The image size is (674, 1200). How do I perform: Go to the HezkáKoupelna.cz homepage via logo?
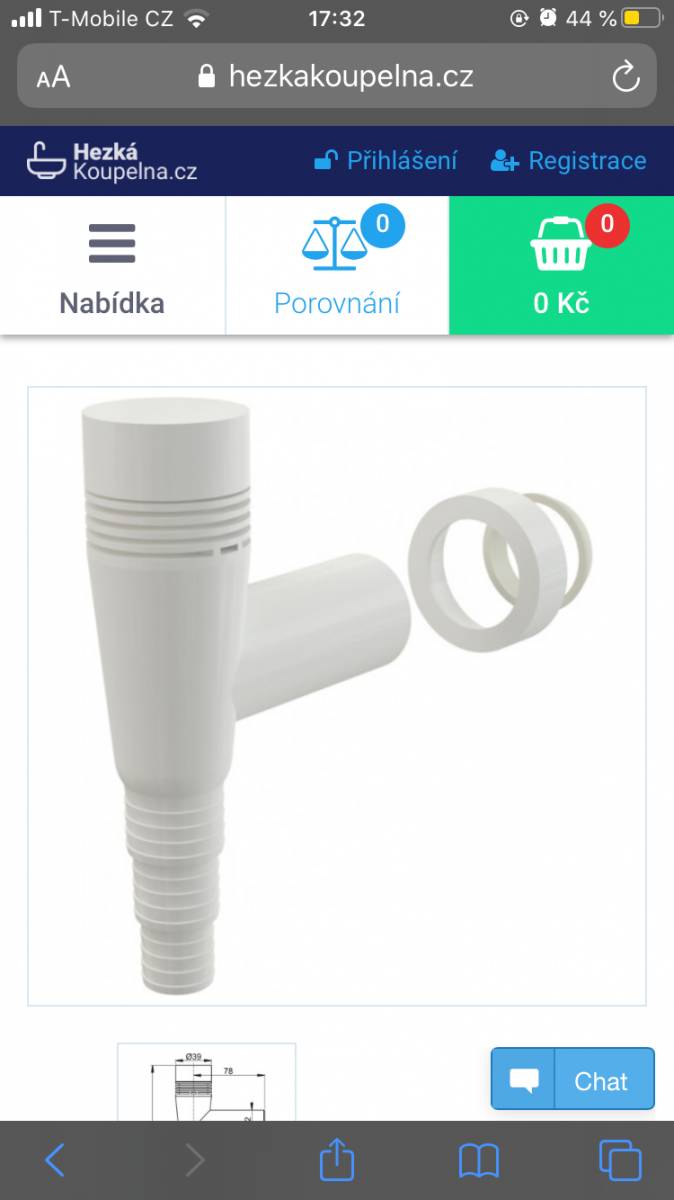pos(112,161)
